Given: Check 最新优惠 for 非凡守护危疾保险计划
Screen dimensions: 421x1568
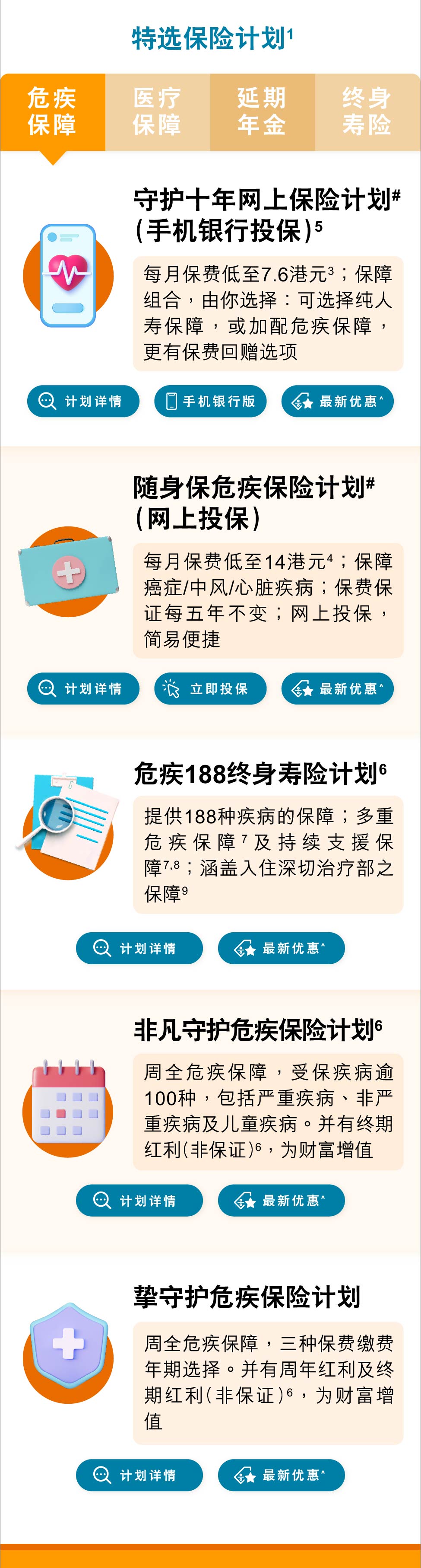Looking at the screenshot, I should point(281,1200).
